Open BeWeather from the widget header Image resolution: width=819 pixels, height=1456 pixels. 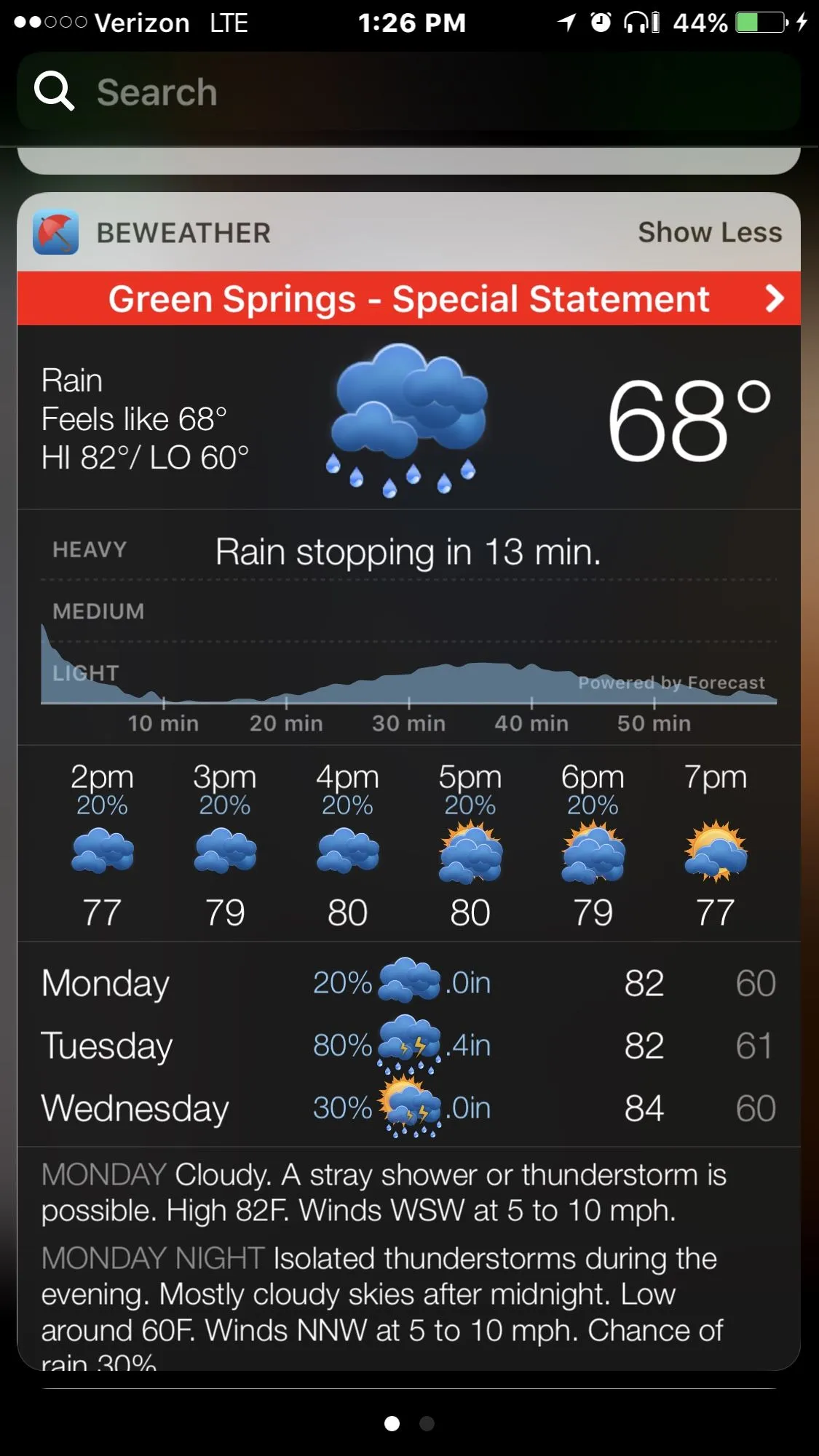coord(183,233)
